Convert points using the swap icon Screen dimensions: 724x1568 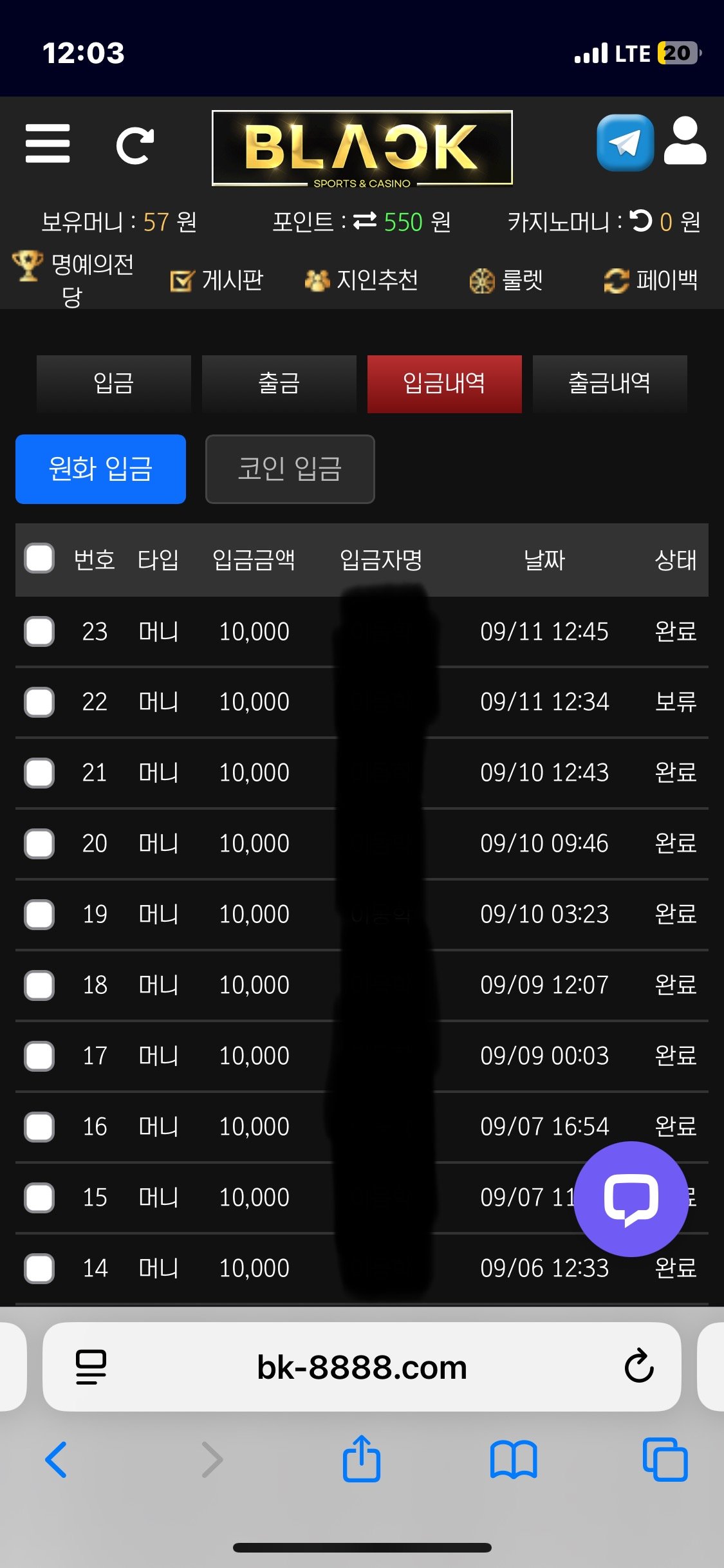click(365, 221)
